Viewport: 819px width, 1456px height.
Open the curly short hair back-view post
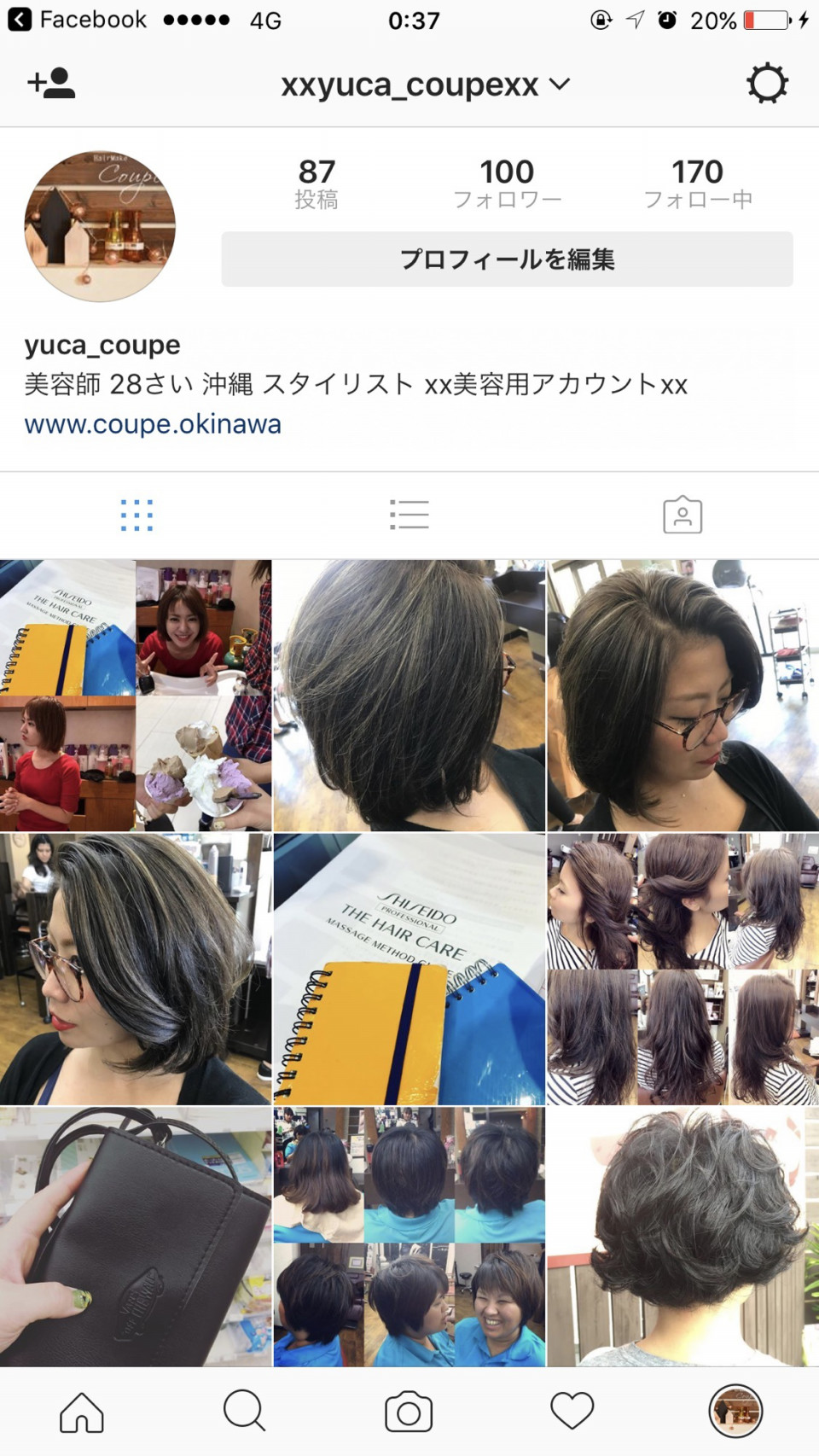click(x=682, y=1238)
